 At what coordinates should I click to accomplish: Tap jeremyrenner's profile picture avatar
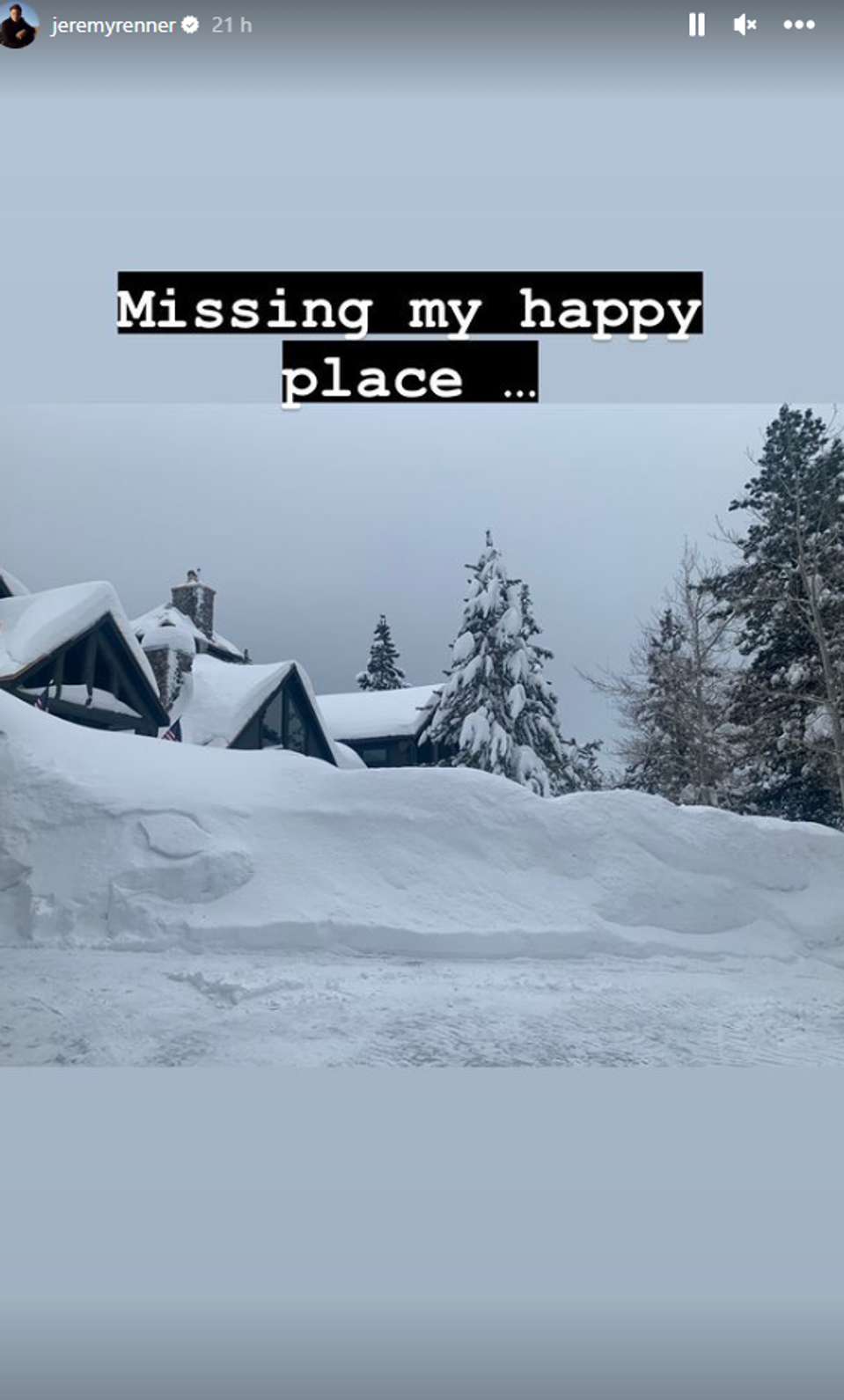coord(18,25)
